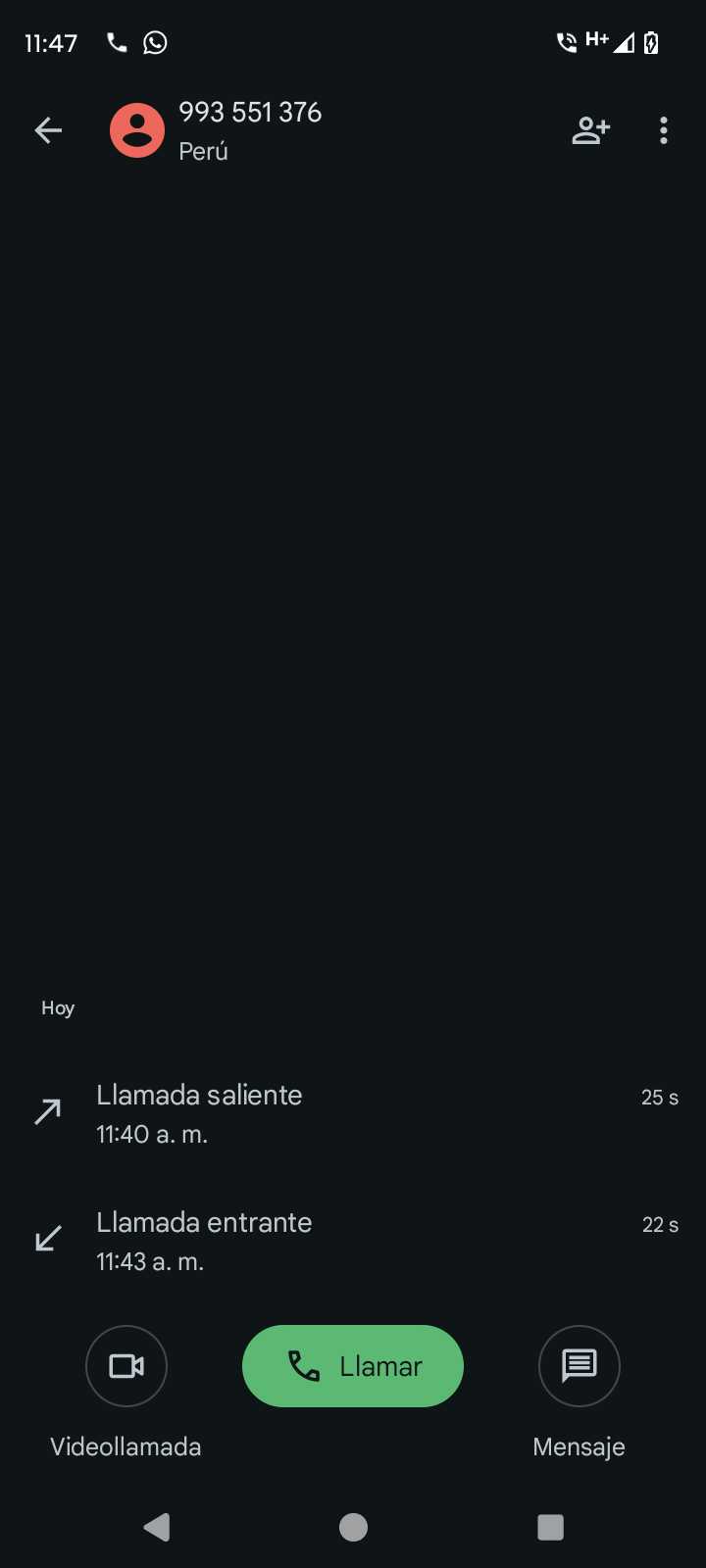Open the 11:40 a. m. Llamada saliente entry
706x1568 pixels.
click(x=353, y=1114)
